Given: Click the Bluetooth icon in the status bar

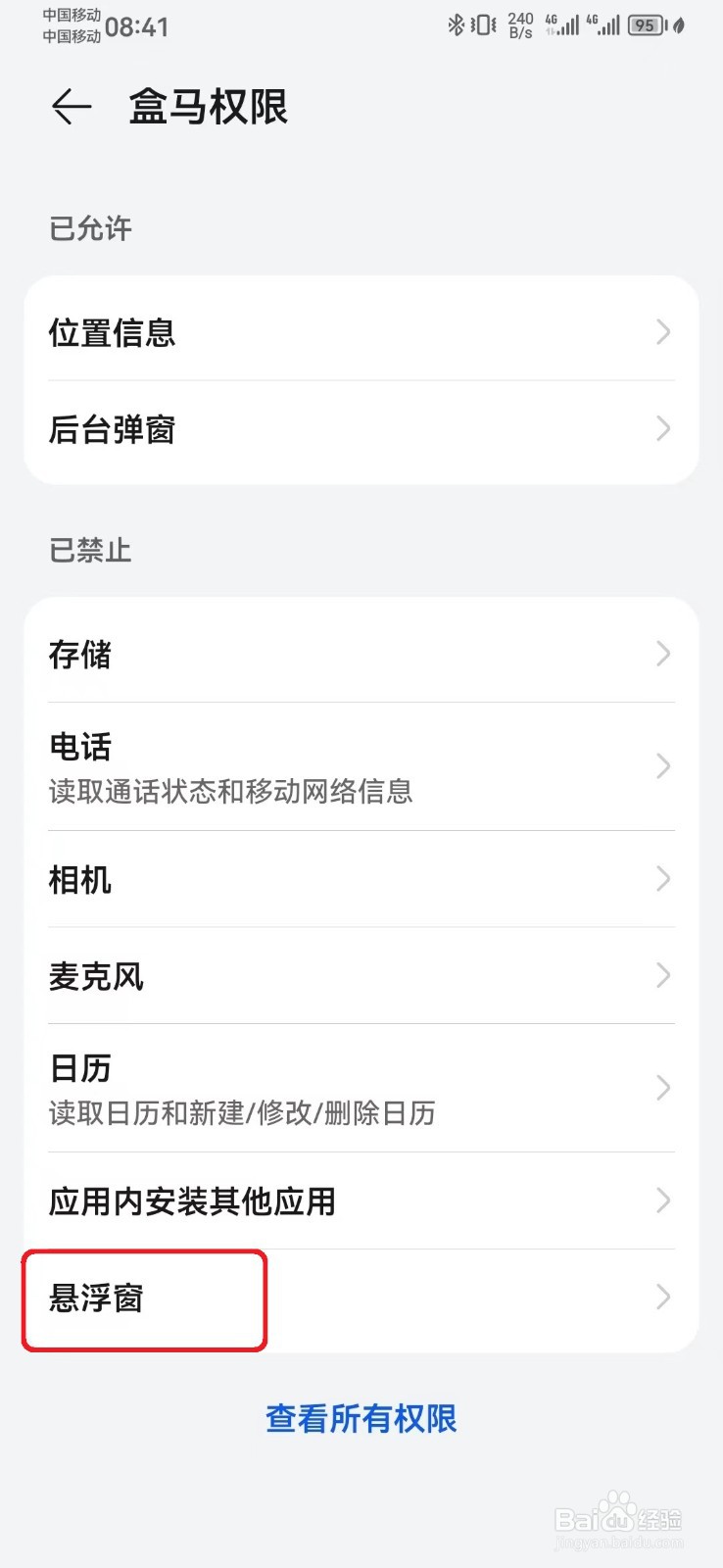Looking at the screenshot, I should (x=457, y=24).
